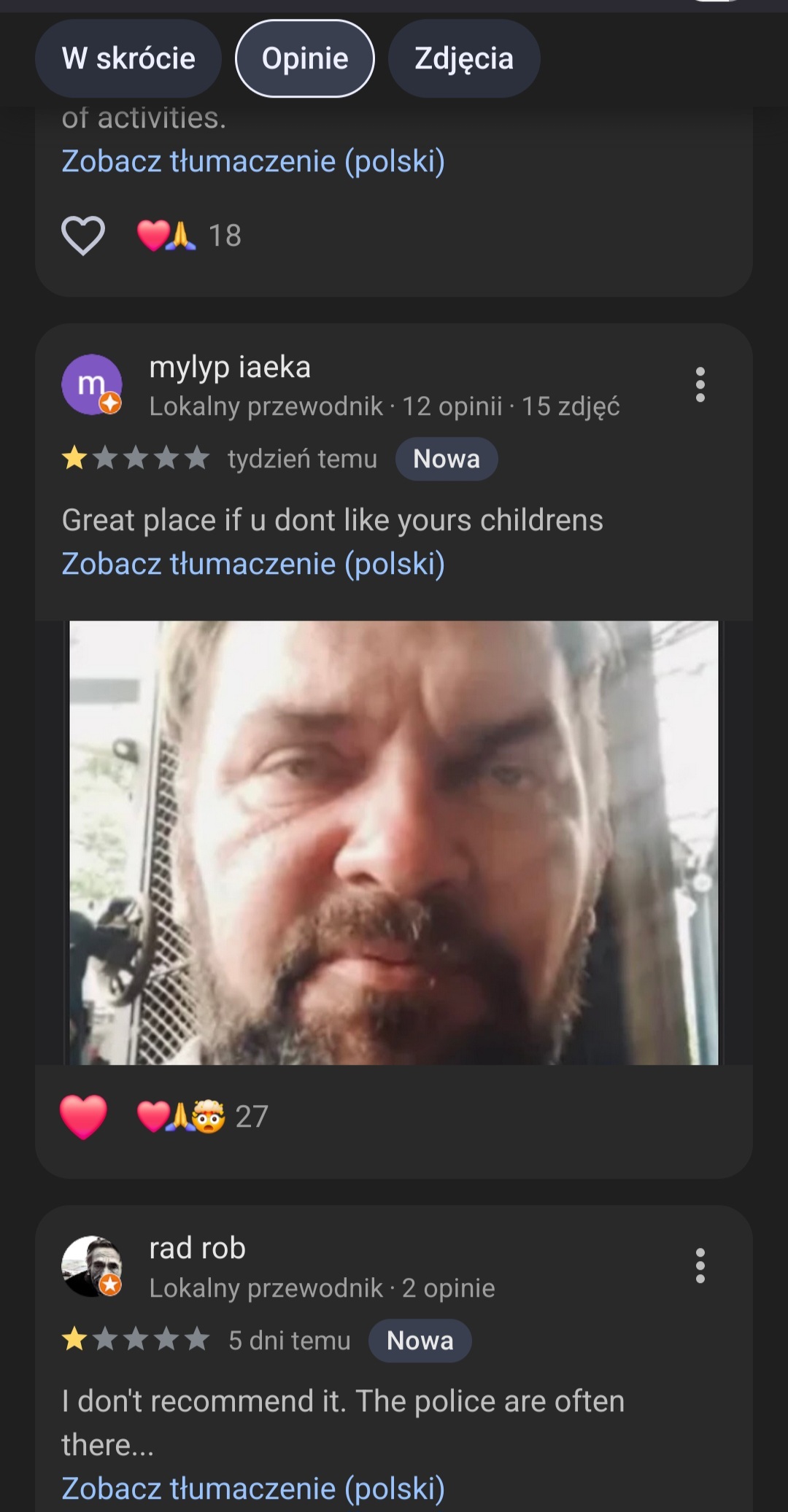Like the review with 18 reactions

tap(83, 236)
